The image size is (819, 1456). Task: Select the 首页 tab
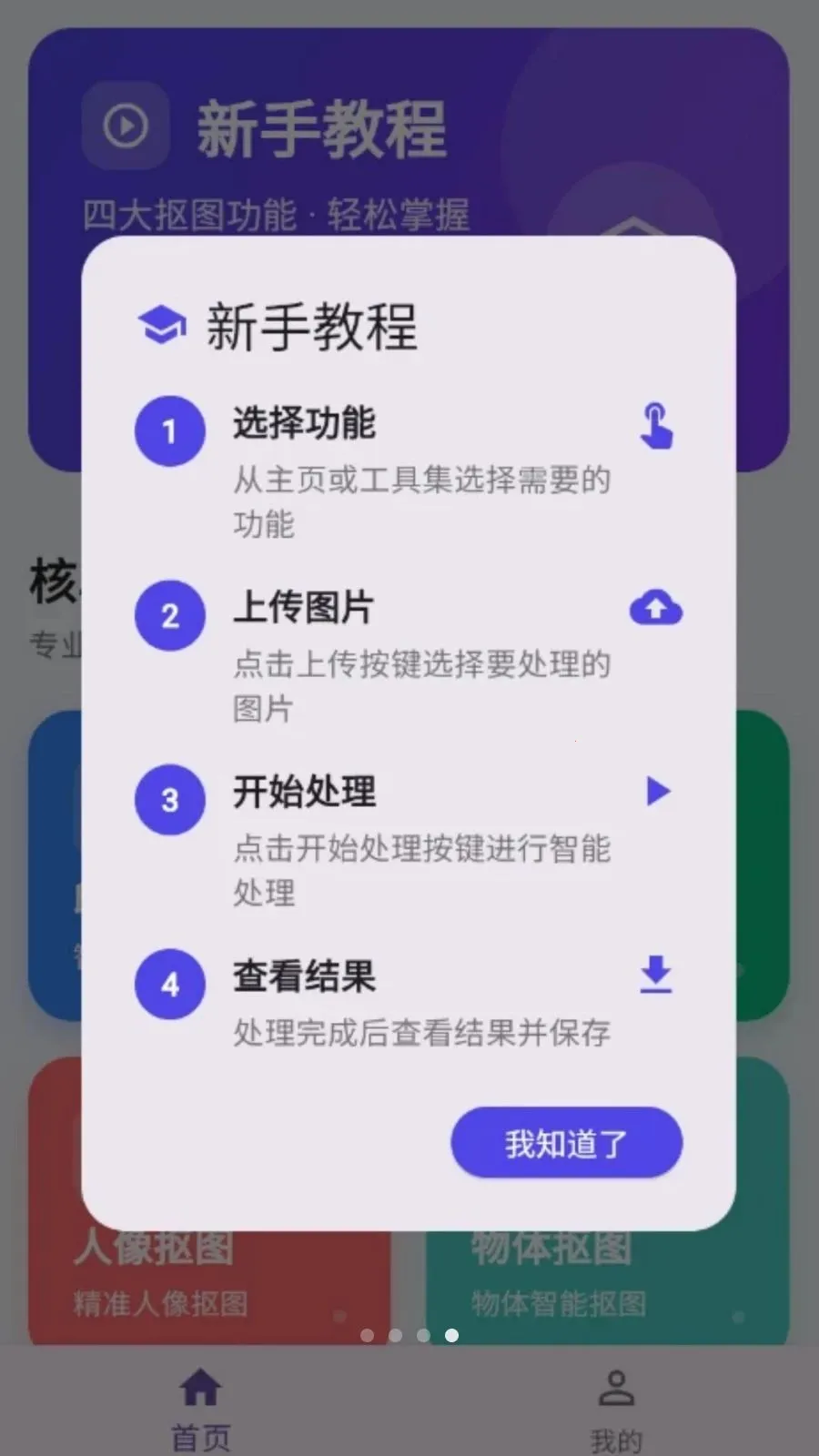tap(199, 1406)
